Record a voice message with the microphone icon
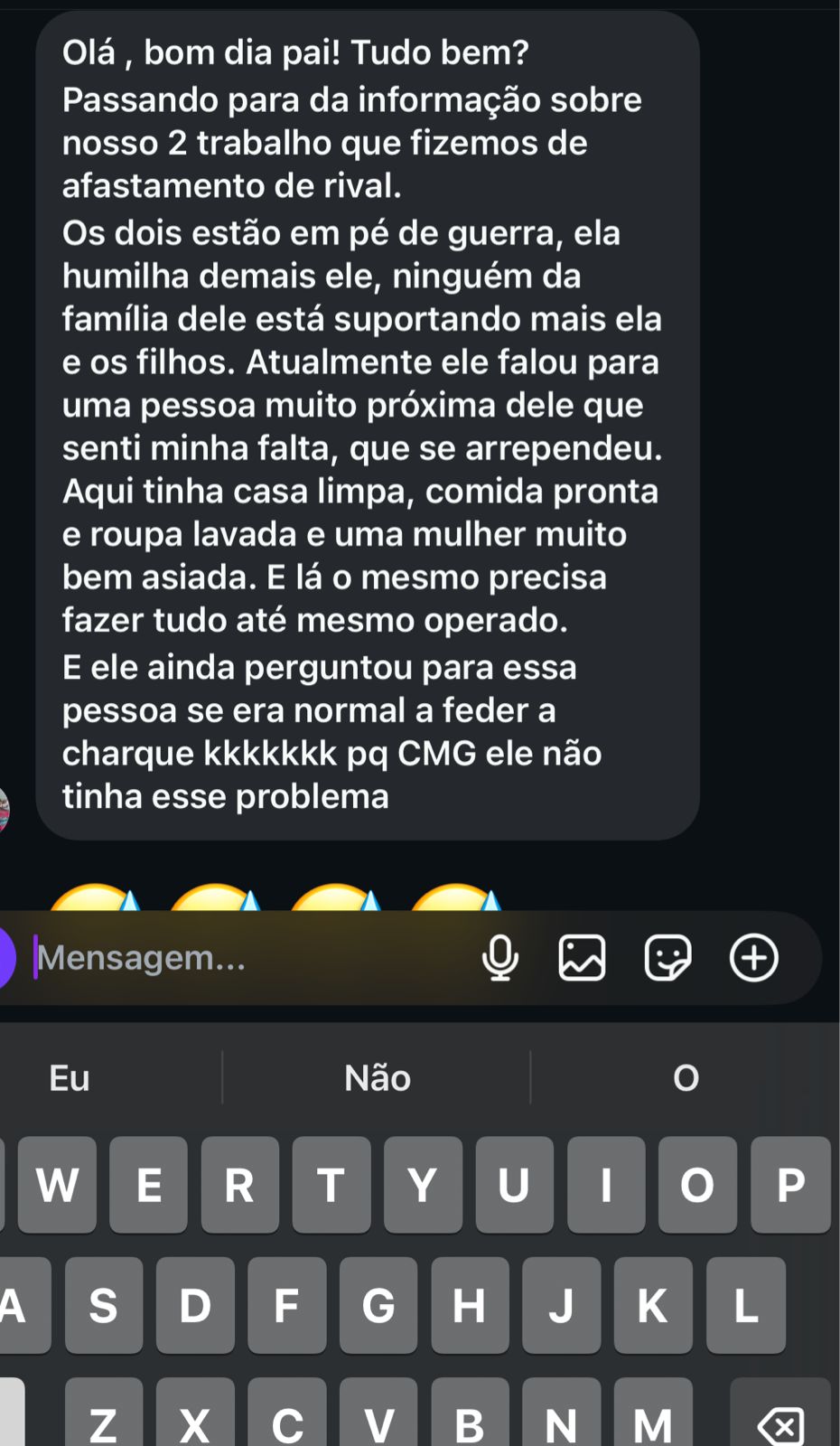The width and height of the screenshot is (840, 1446). pos(502,958)
